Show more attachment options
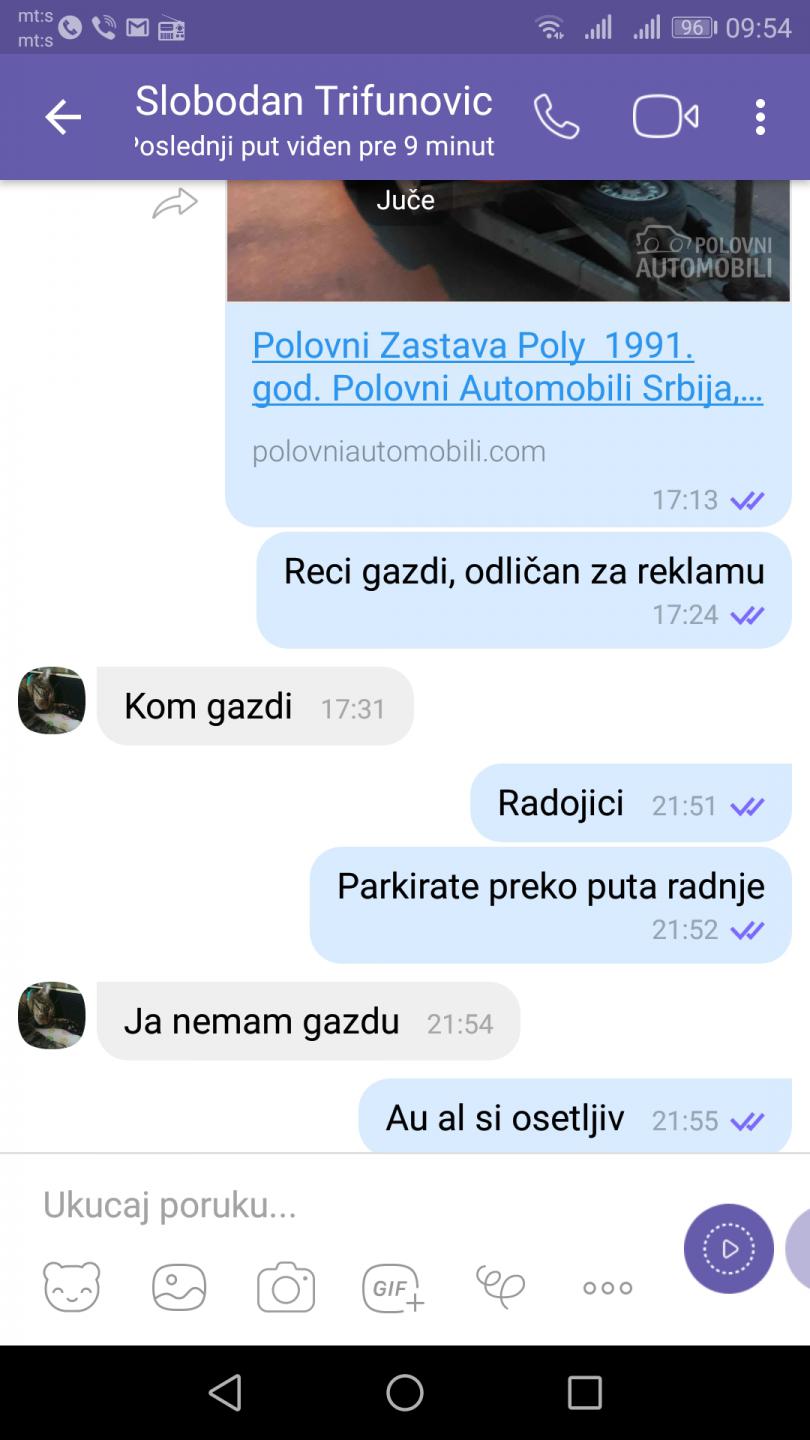Image resolution: width=810 pixels, height=1440 pixels. tap(608, 1288)
